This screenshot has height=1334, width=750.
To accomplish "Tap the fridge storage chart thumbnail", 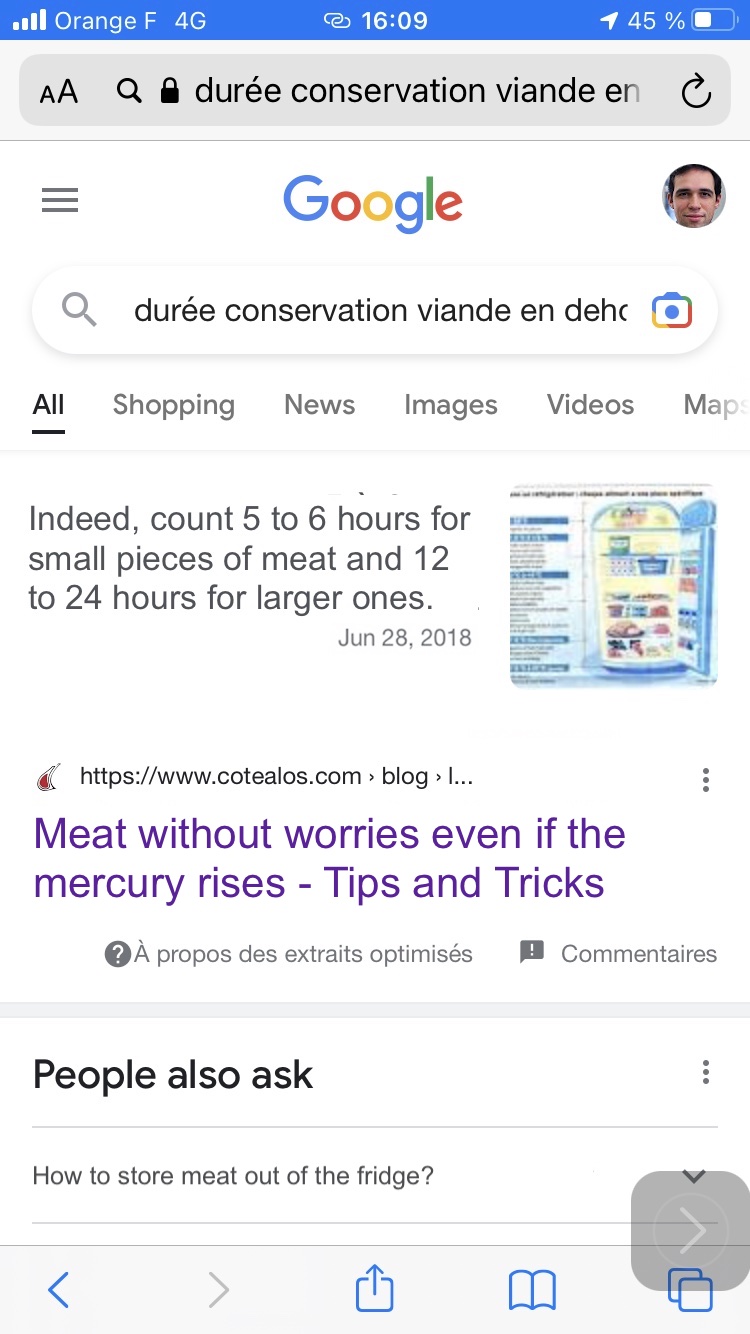I will pos(613,586).
